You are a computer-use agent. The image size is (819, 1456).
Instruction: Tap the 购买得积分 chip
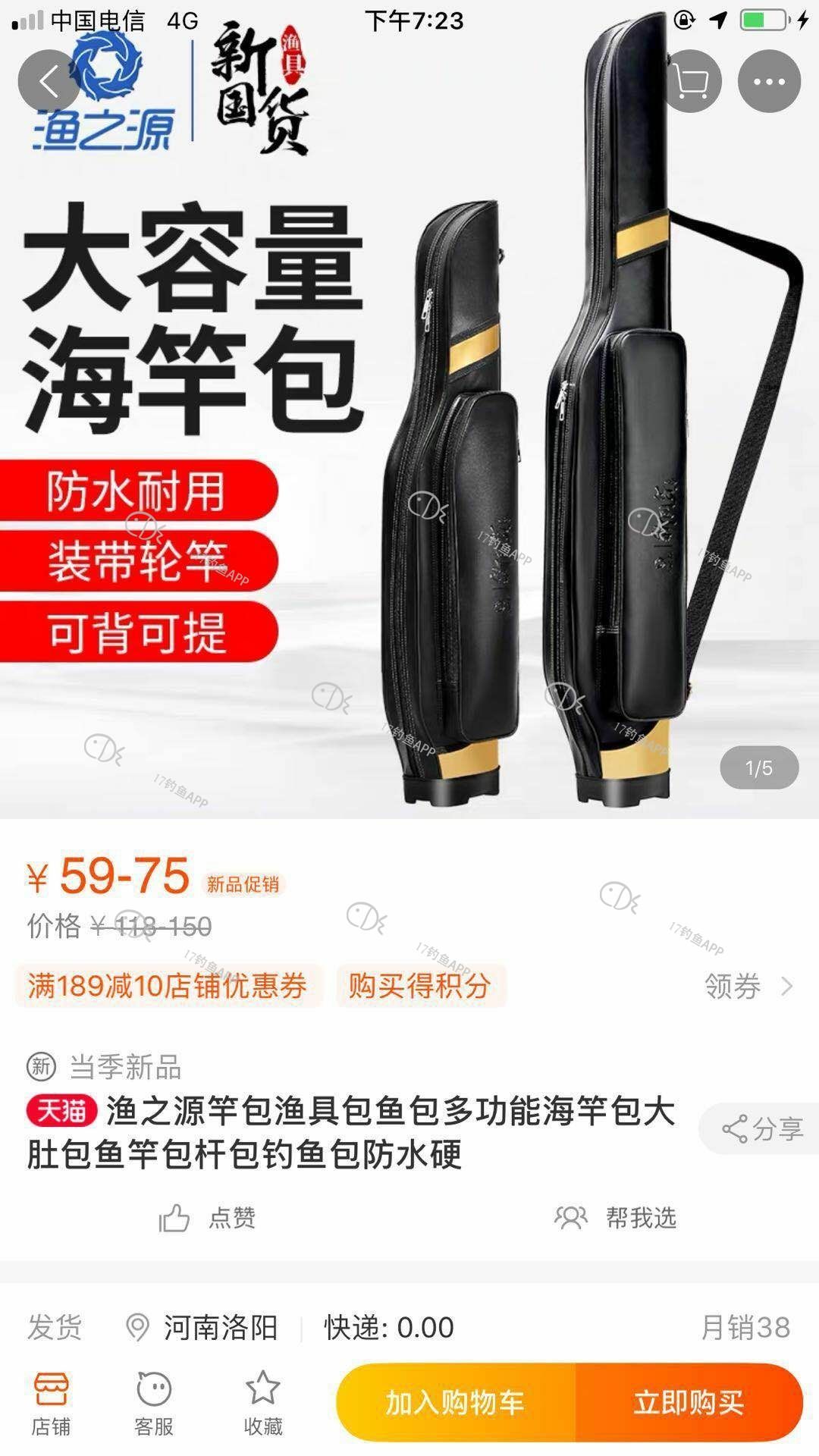pos(420,986)
